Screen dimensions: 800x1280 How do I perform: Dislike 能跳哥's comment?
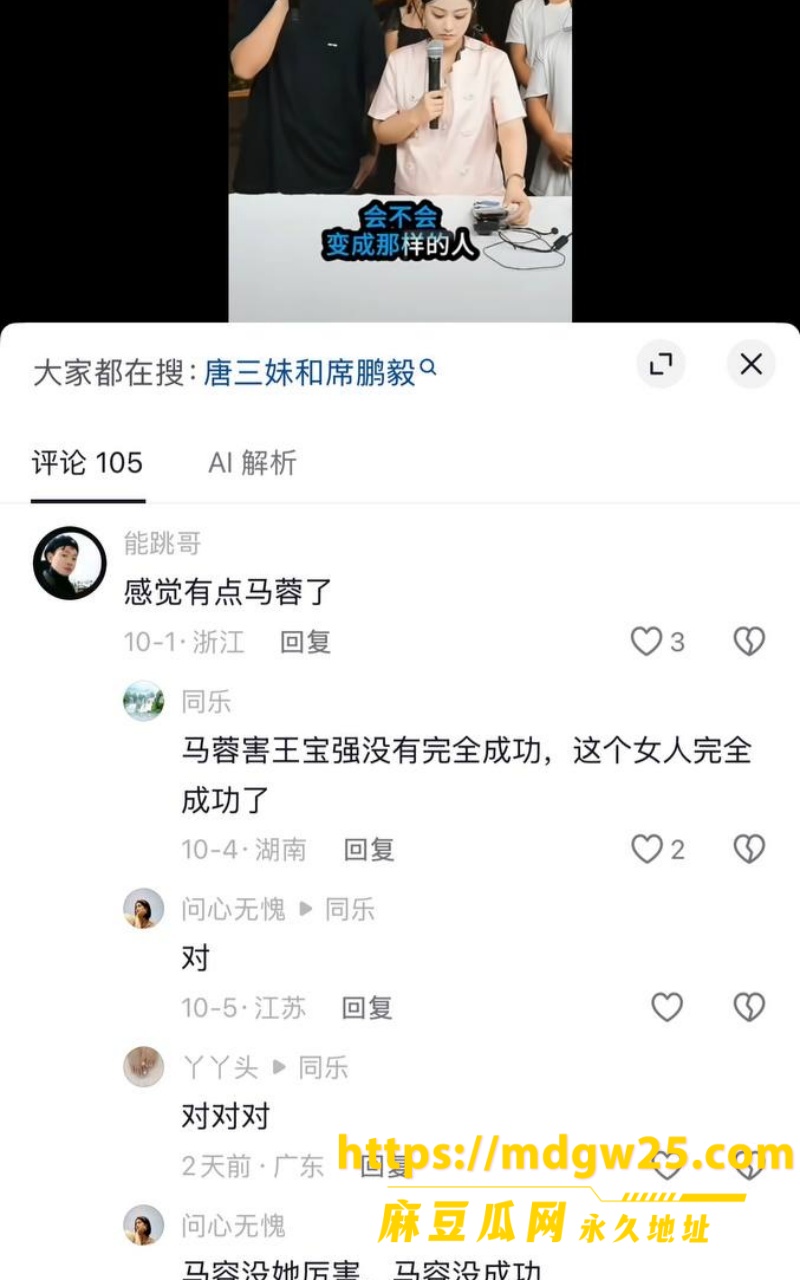pos(749,642)
